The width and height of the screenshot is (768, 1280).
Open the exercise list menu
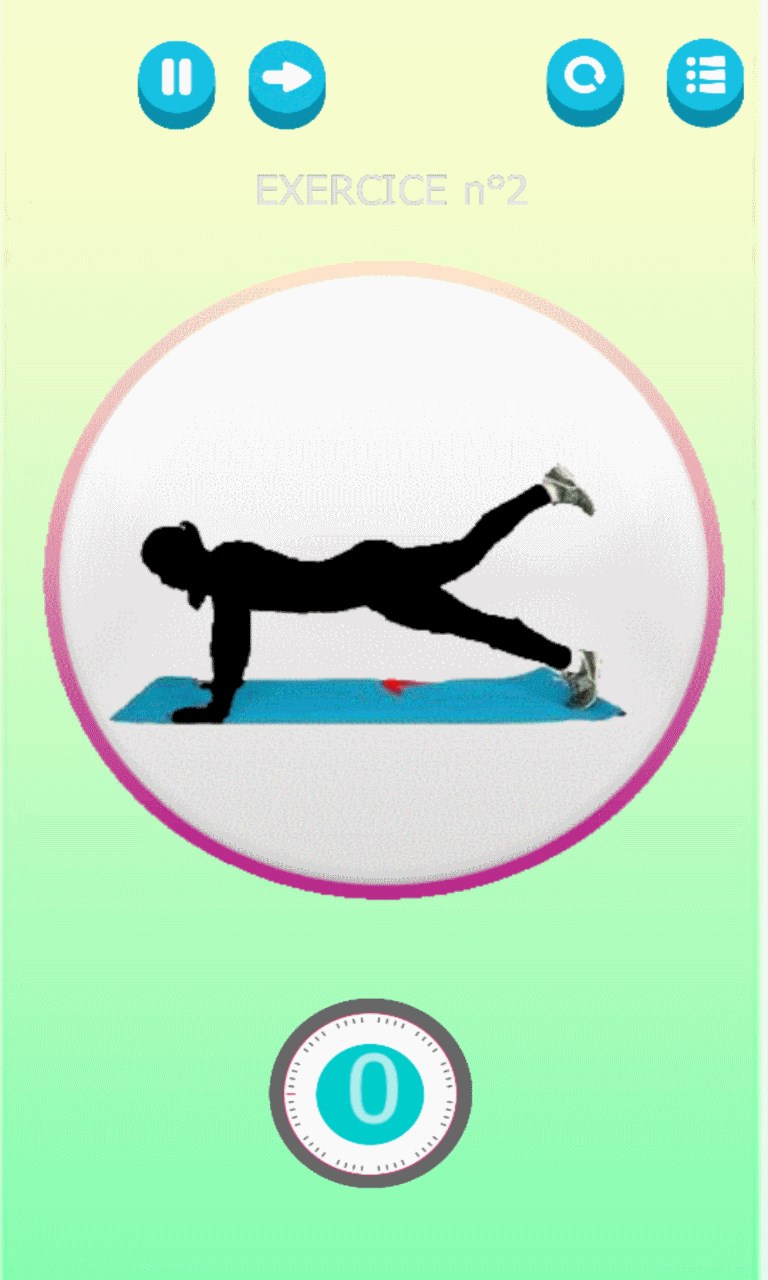(705, 78)
